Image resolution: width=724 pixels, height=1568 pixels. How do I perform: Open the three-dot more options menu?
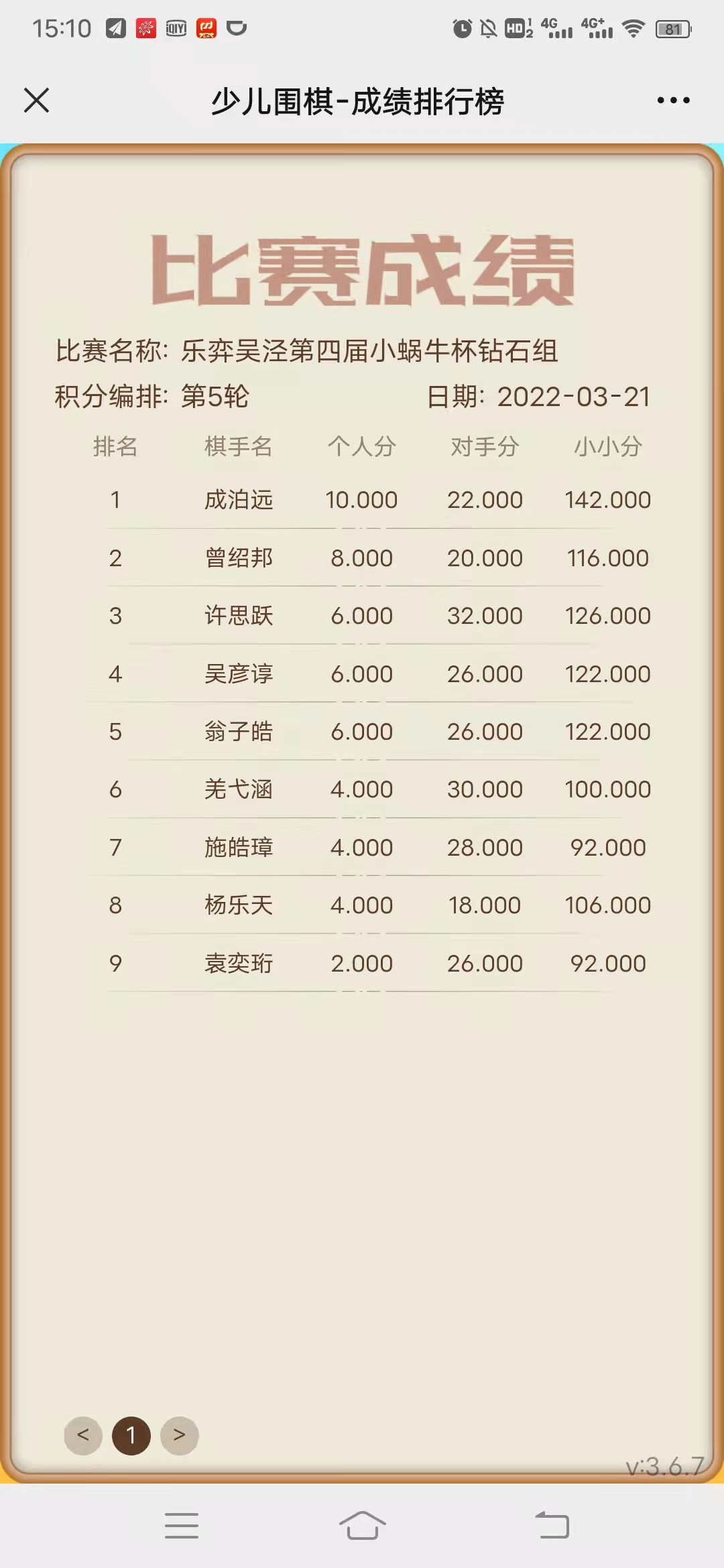[x=673, y=101]
